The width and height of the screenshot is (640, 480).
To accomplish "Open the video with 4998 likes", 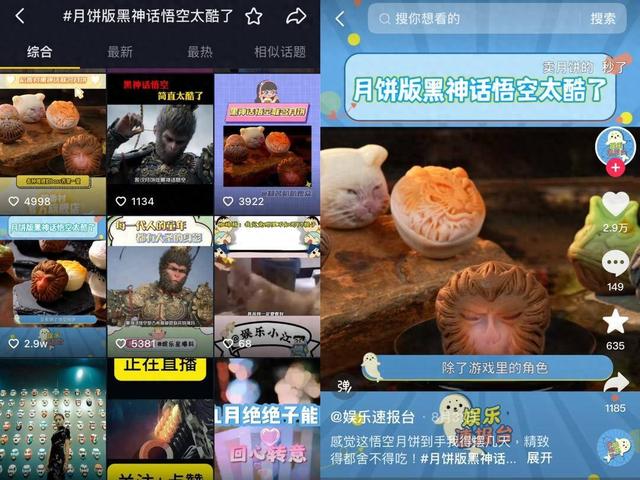I will (x=52, y=140).
